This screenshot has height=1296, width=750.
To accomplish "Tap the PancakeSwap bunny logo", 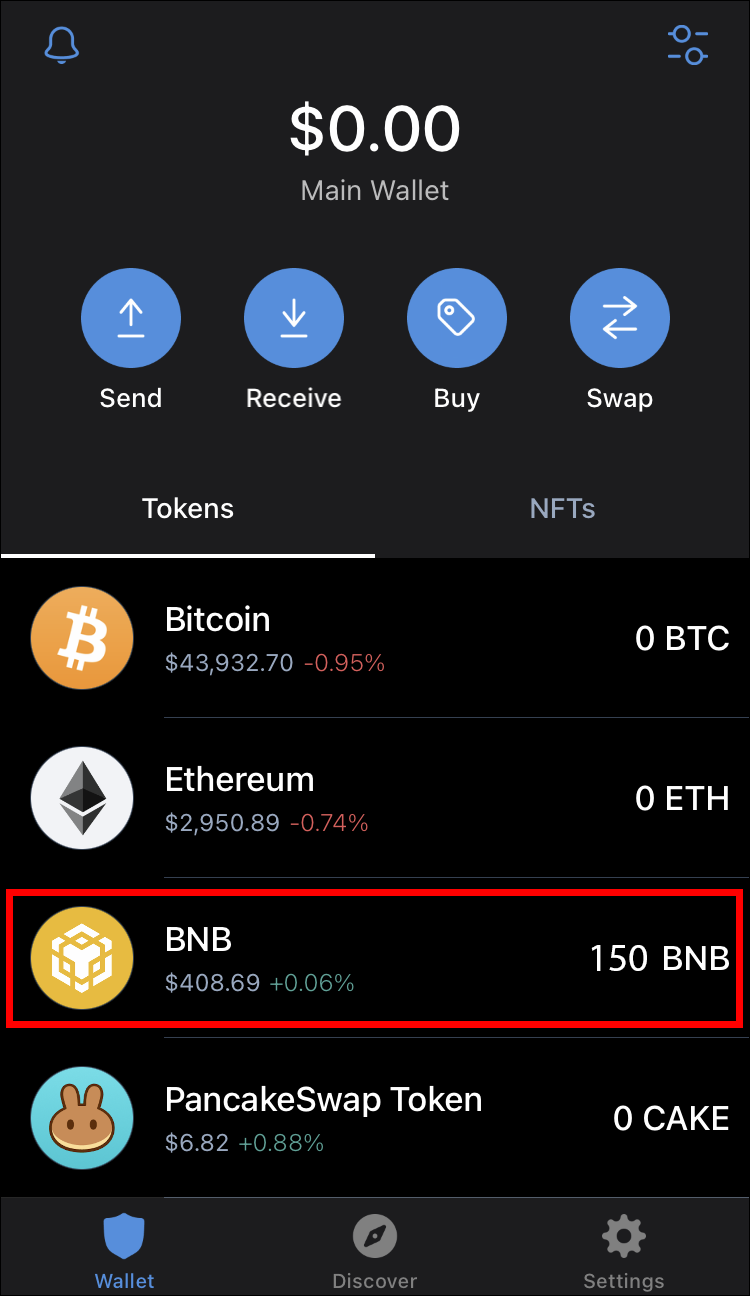I will [x=81, y=1118].
